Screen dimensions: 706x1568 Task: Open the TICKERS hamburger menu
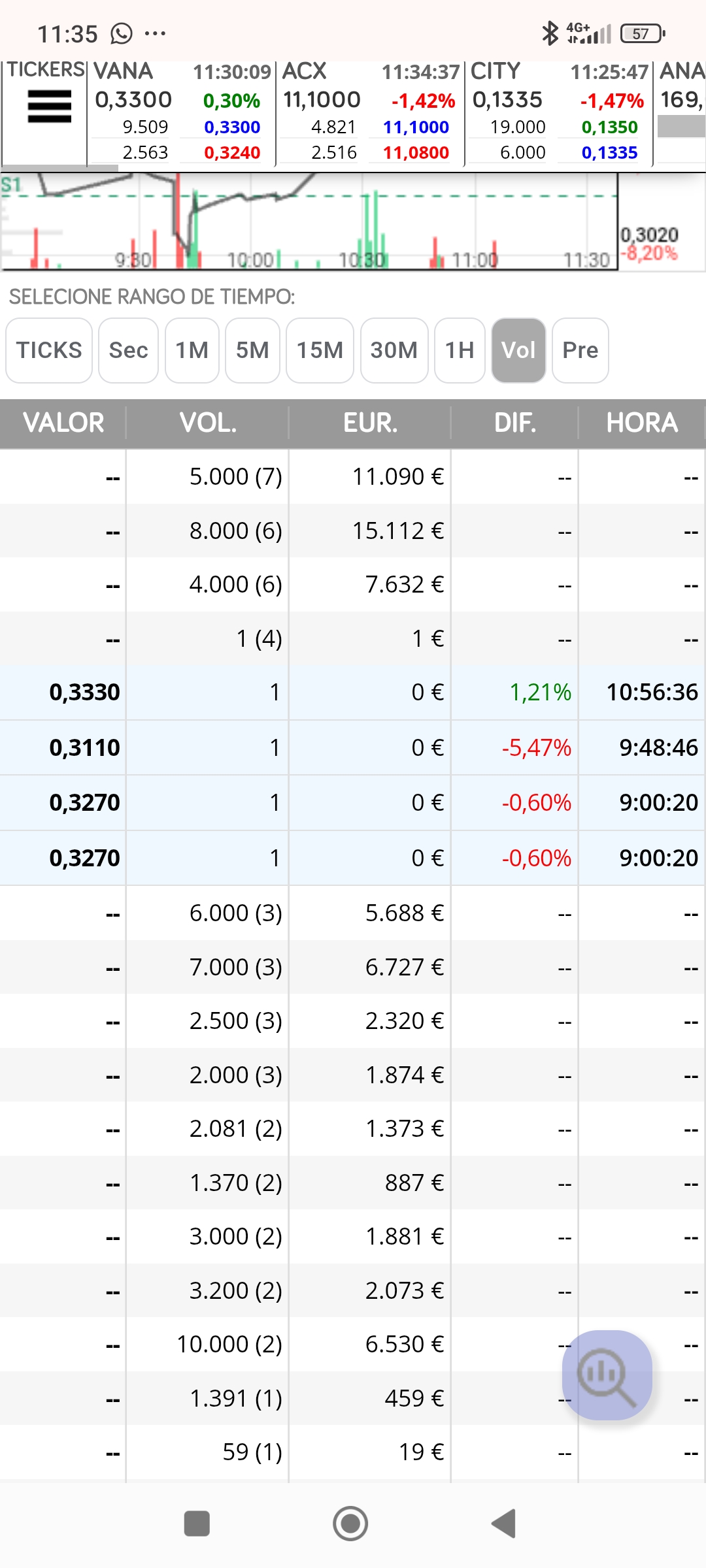pos(50,106)
